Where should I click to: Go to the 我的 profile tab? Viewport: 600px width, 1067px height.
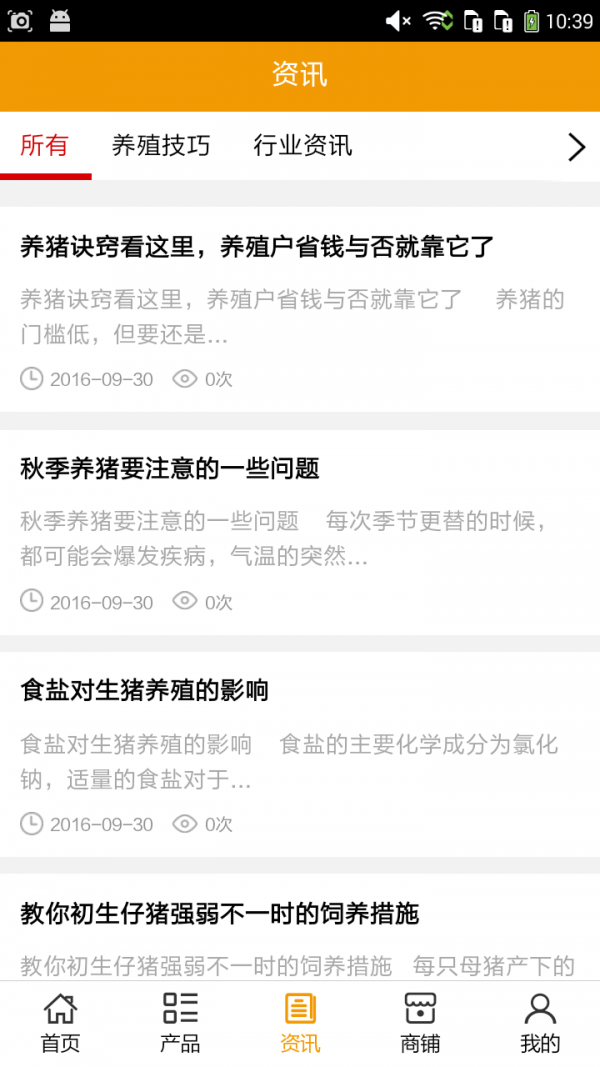[x=540, y=1023]
